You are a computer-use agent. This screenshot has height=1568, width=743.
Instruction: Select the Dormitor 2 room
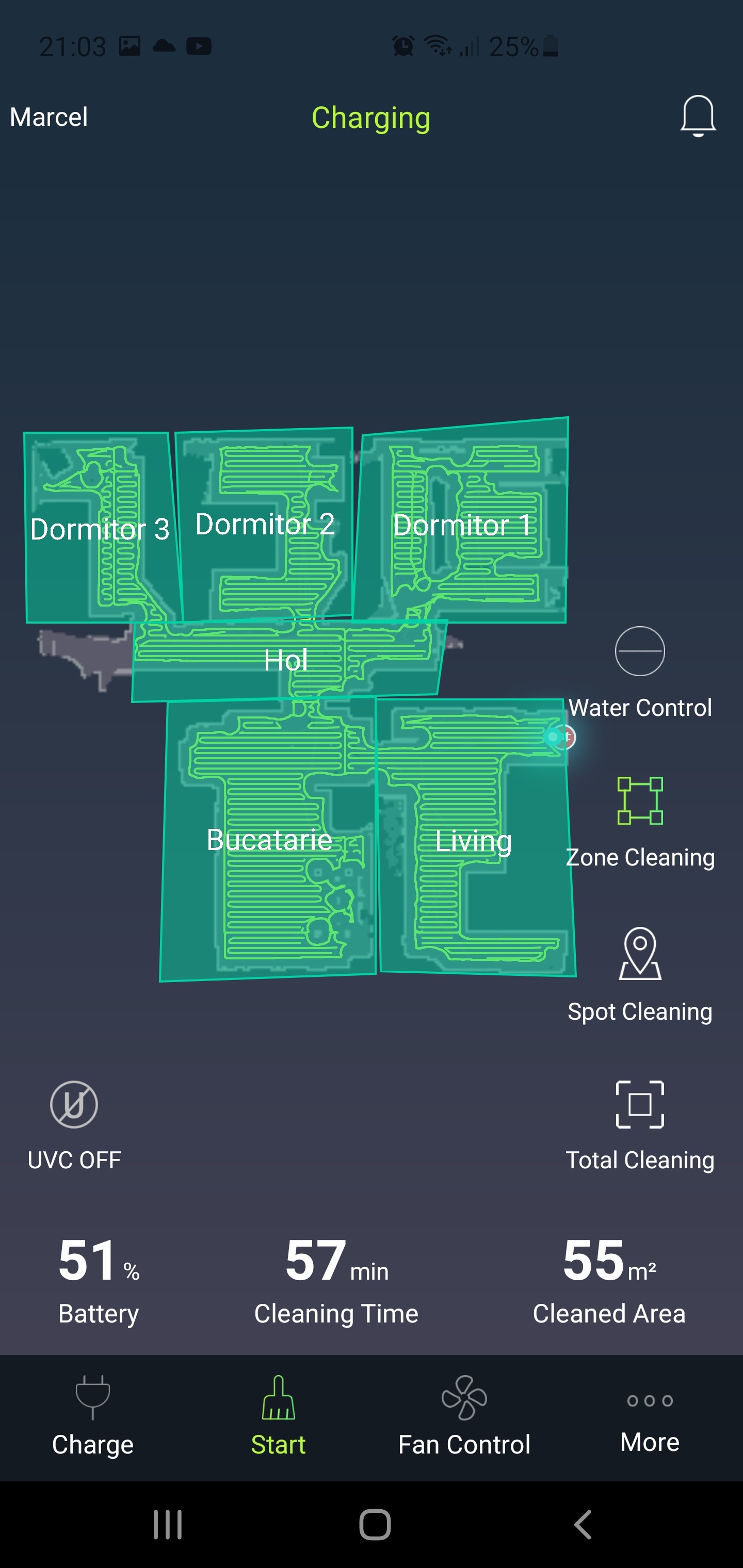tap(265, 524)
